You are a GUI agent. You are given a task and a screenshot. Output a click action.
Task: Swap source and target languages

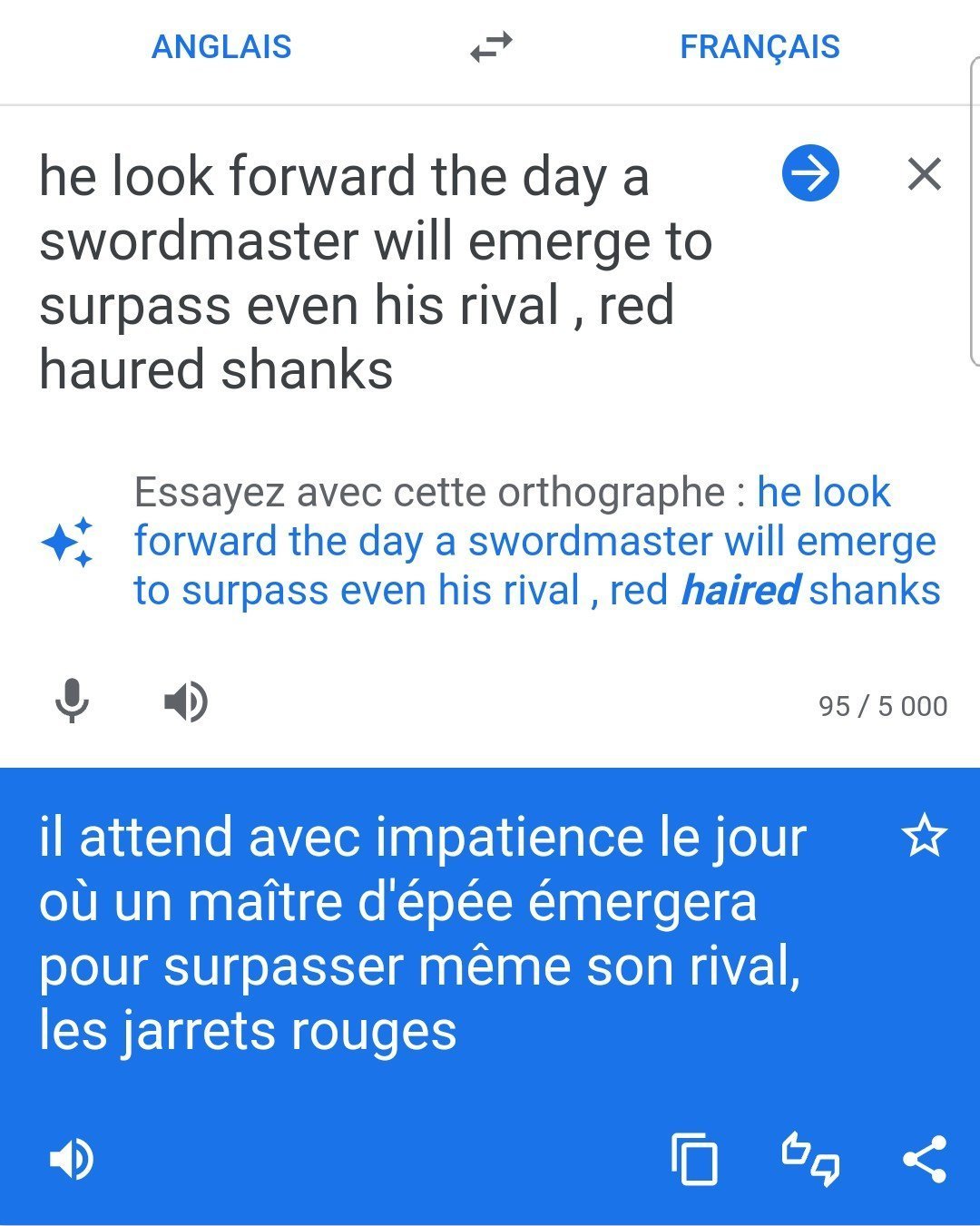click(491, 46)
